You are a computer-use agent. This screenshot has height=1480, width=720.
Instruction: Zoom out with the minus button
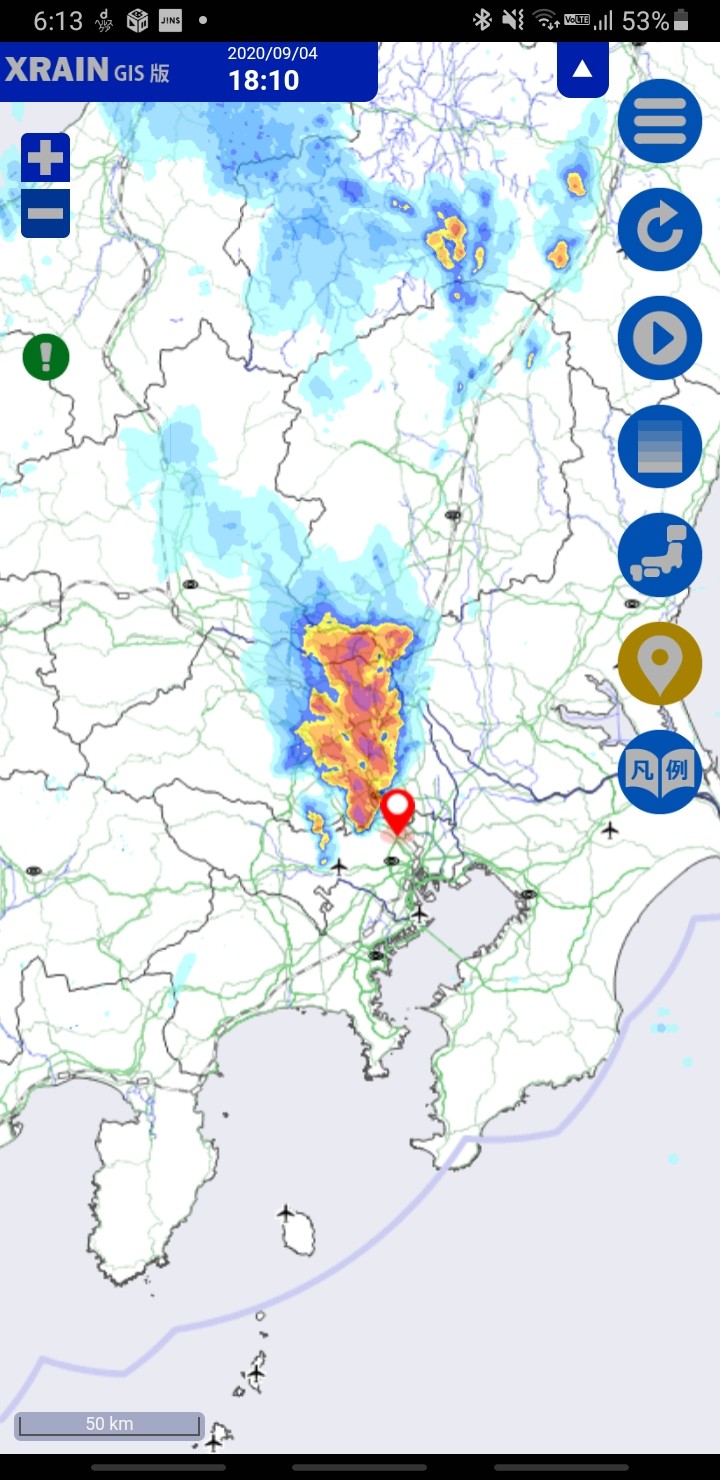[x=45, y=213]
